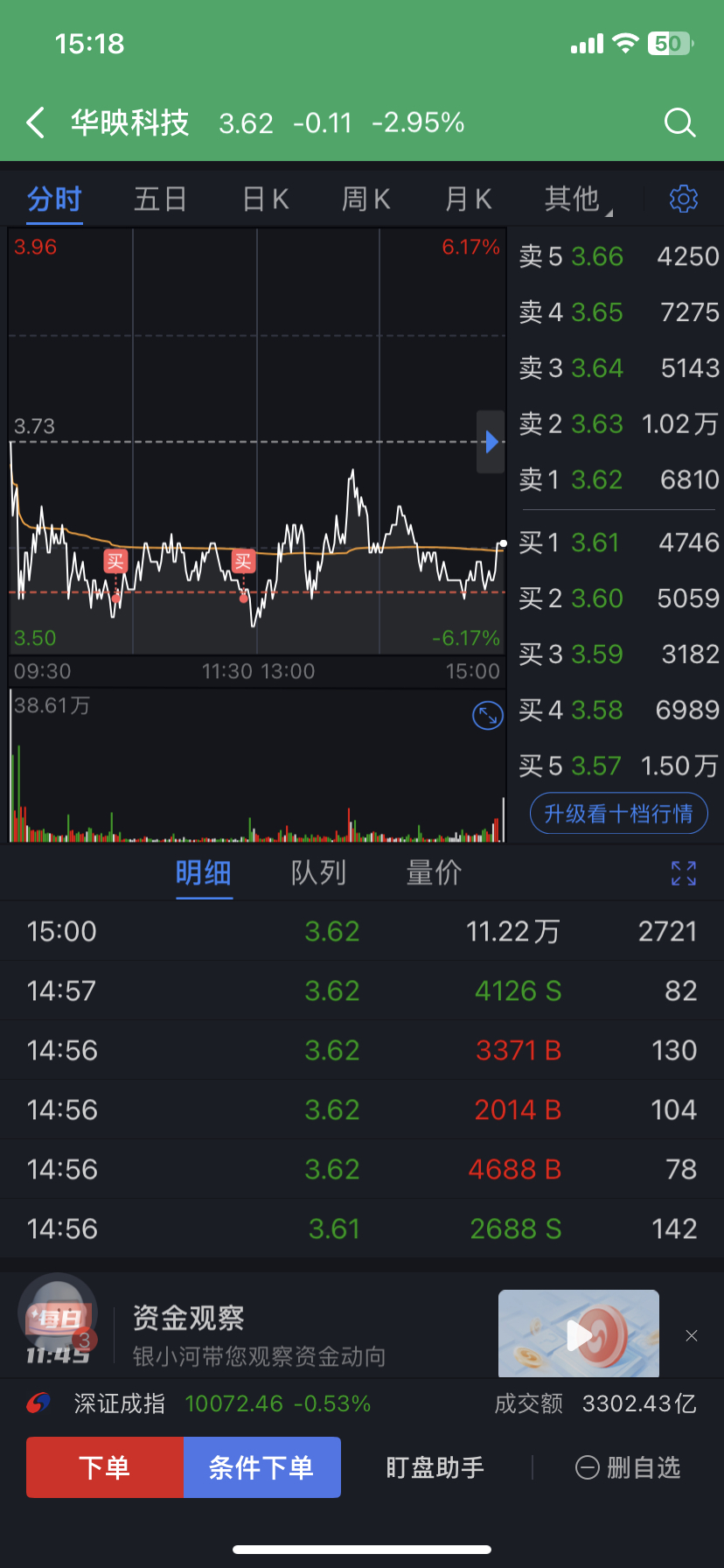Open chart settings gear icon
Viewport: 724px width, 1568px height.
pyautogui.click(x=684, y=199)
